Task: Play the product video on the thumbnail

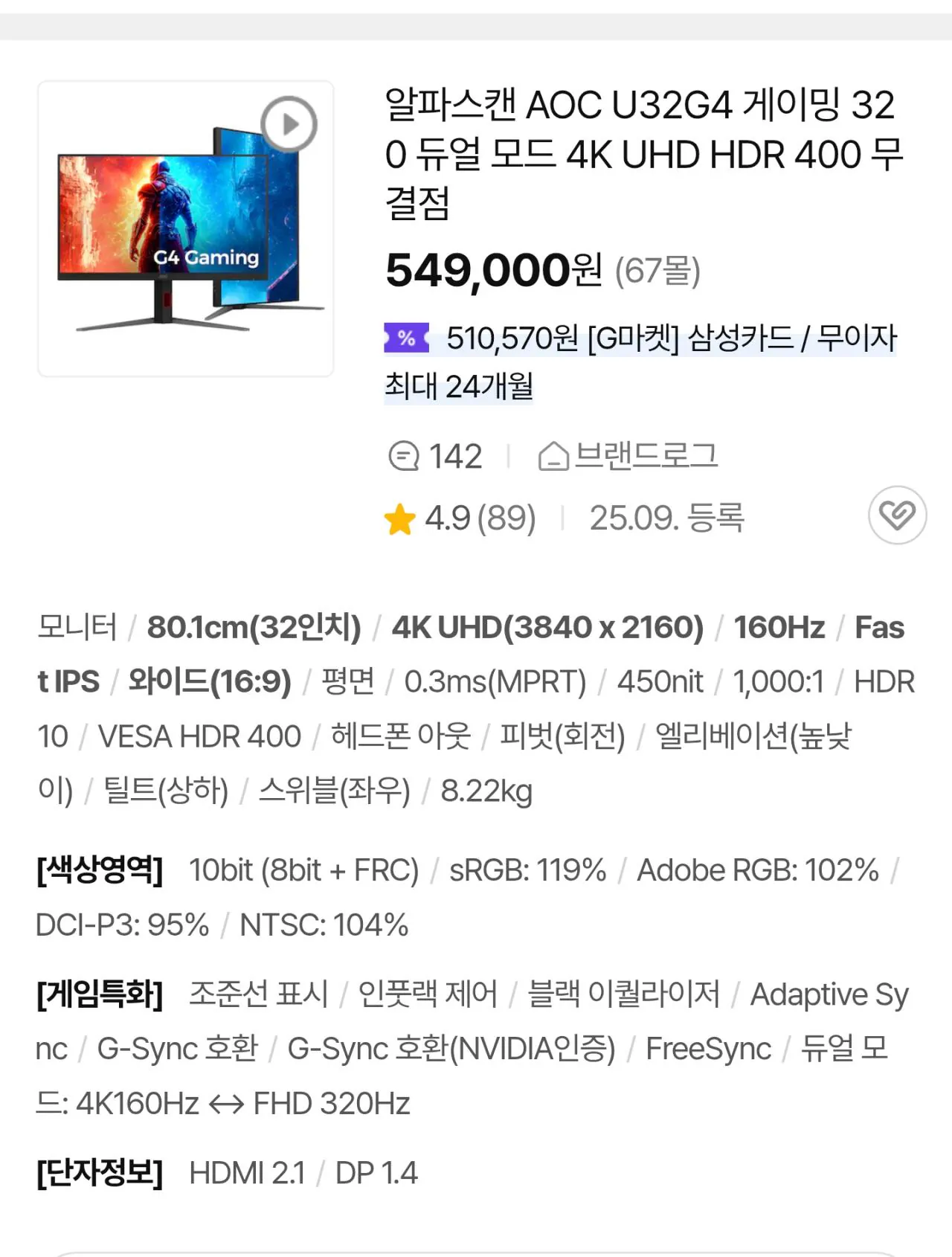Action: (290, 124)
